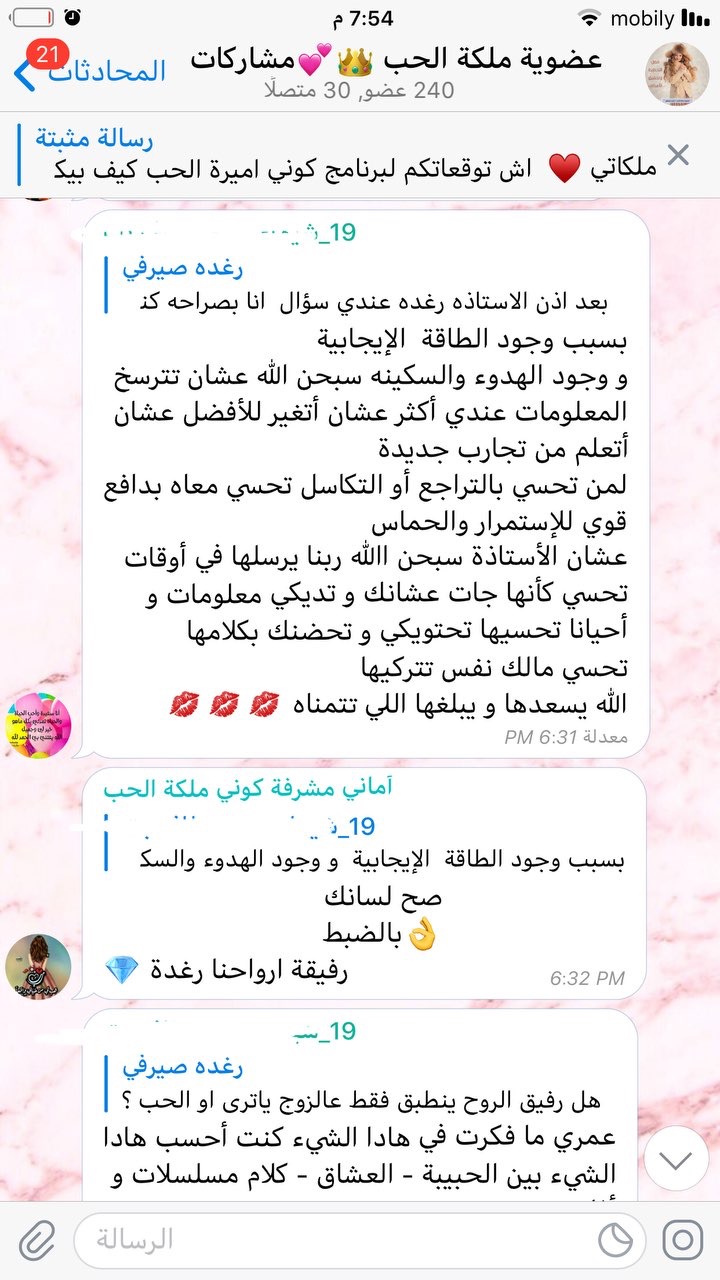Jump to latest messages with down arrow
Image resolution: width=720 pixels, height=1280 pixels.
pyautogui.click(x=677, y=1159)
